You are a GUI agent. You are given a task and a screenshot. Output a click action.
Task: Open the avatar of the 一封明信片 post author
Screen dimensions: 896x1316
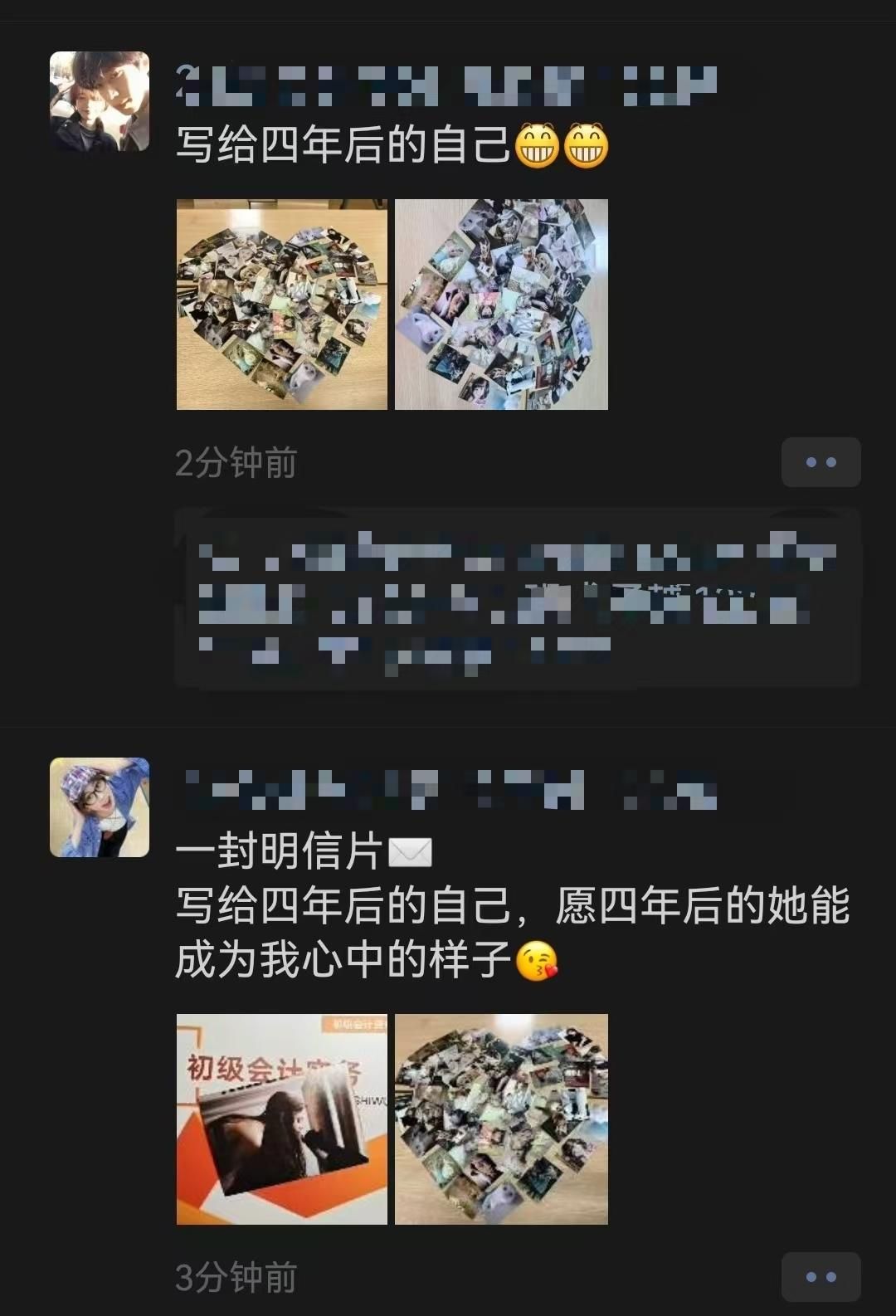point(100,807)
